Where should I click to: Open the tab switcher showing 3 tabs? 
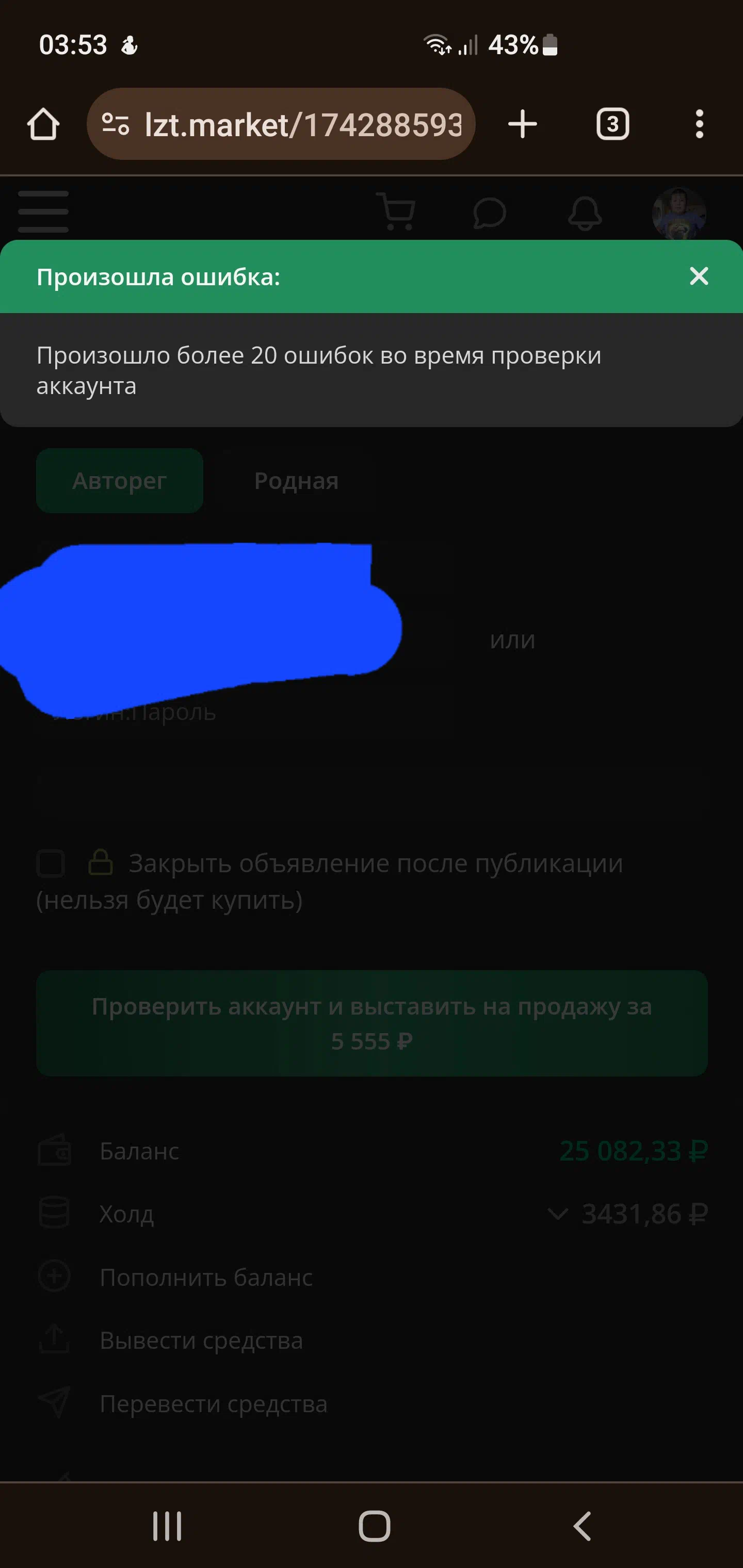point(612,124)
